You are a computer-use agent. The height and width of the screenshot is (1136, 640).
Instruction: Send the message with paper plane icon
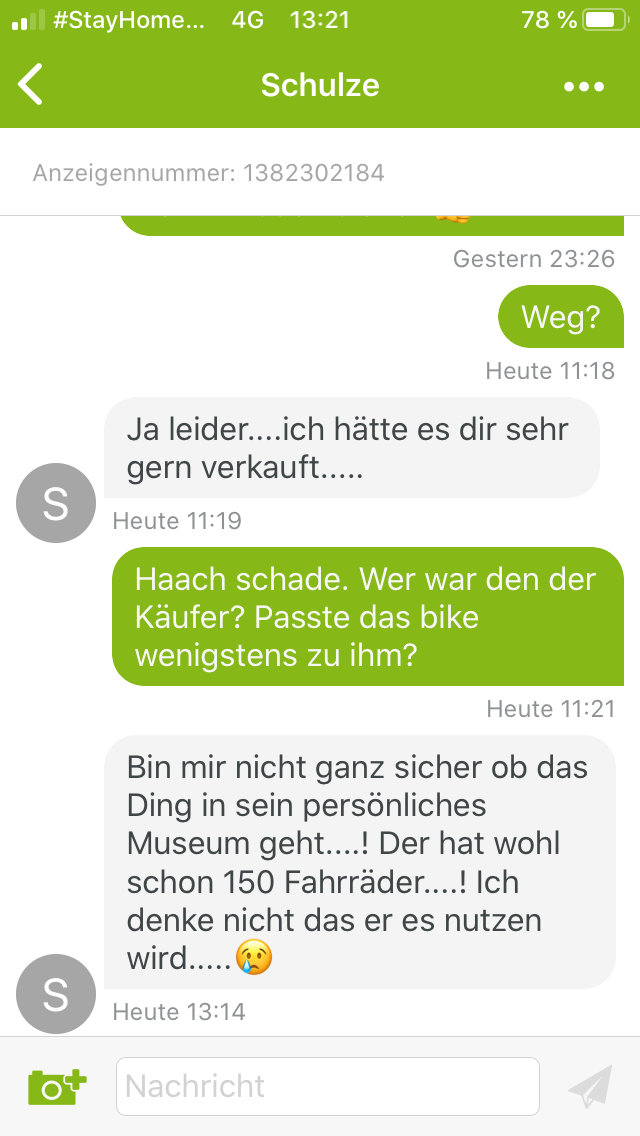(x=589, y=1087)
